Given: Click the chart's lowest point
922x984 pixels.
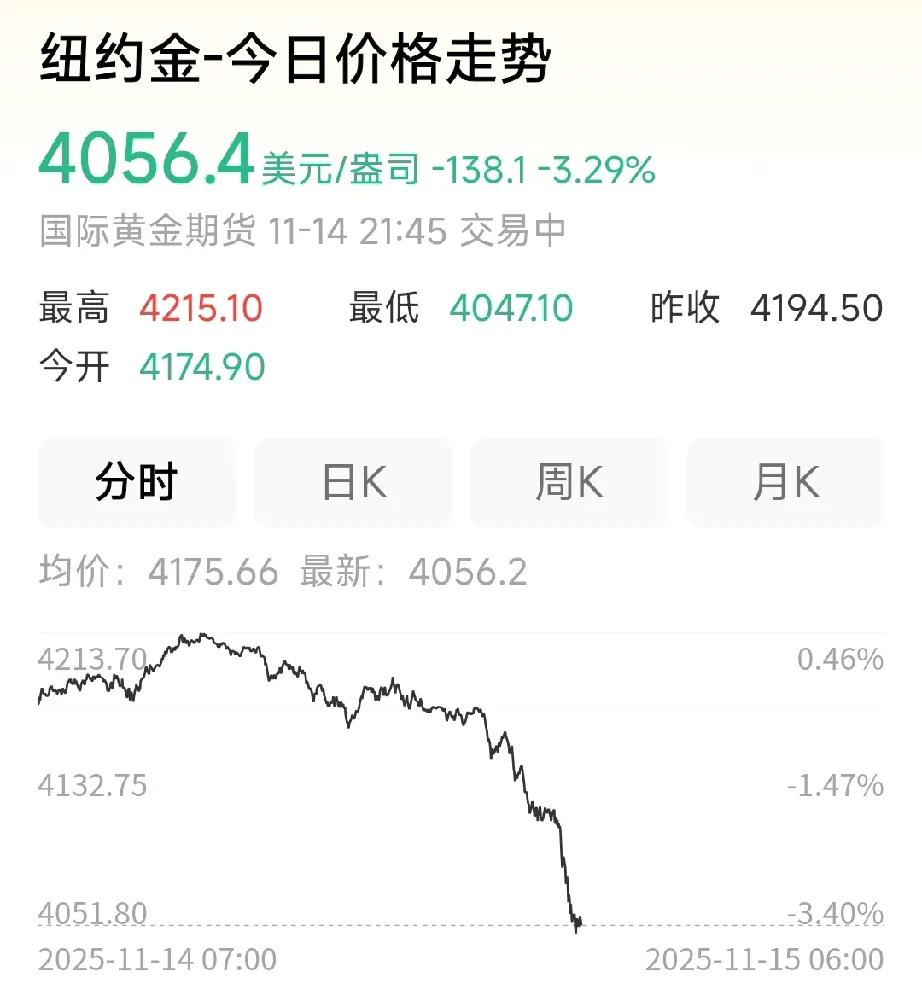Looking at the screenshot, I should [x=577, y=930].
